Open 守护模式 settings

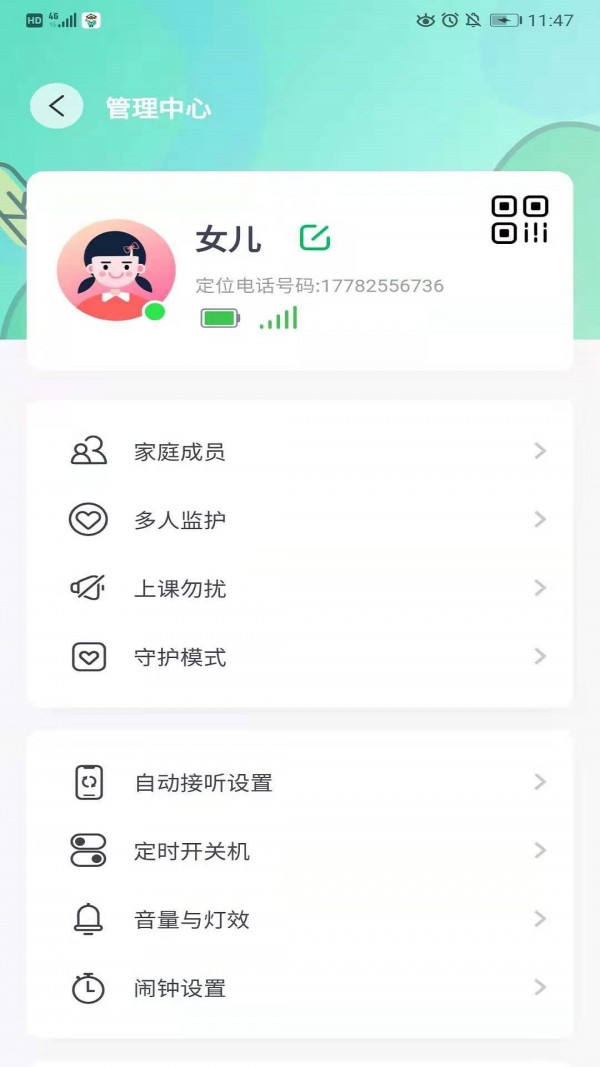pyautogui.click(x=300, y=657)
